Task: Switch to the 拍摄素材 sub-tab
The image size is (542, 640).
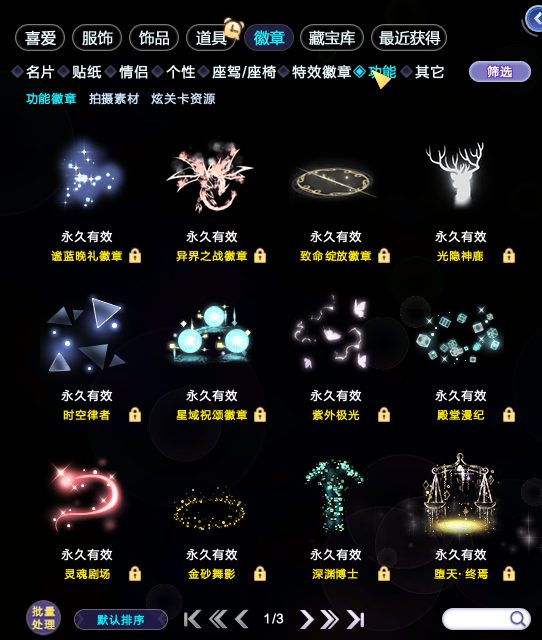Action: click(x=114, y=98)
